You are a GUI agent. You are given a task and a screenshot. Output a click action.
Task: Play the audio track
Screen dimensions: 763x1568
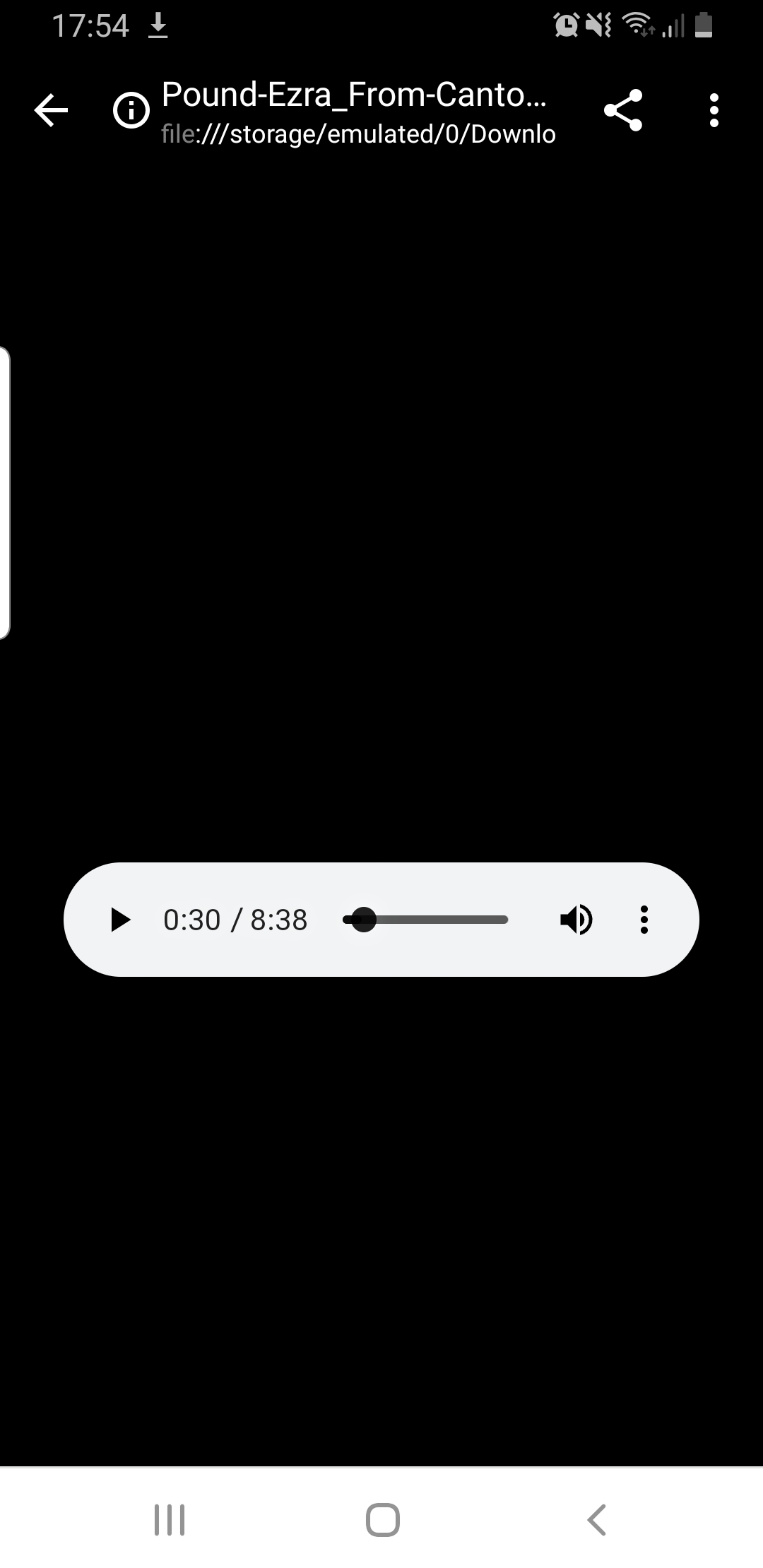[x=121, y=920]
